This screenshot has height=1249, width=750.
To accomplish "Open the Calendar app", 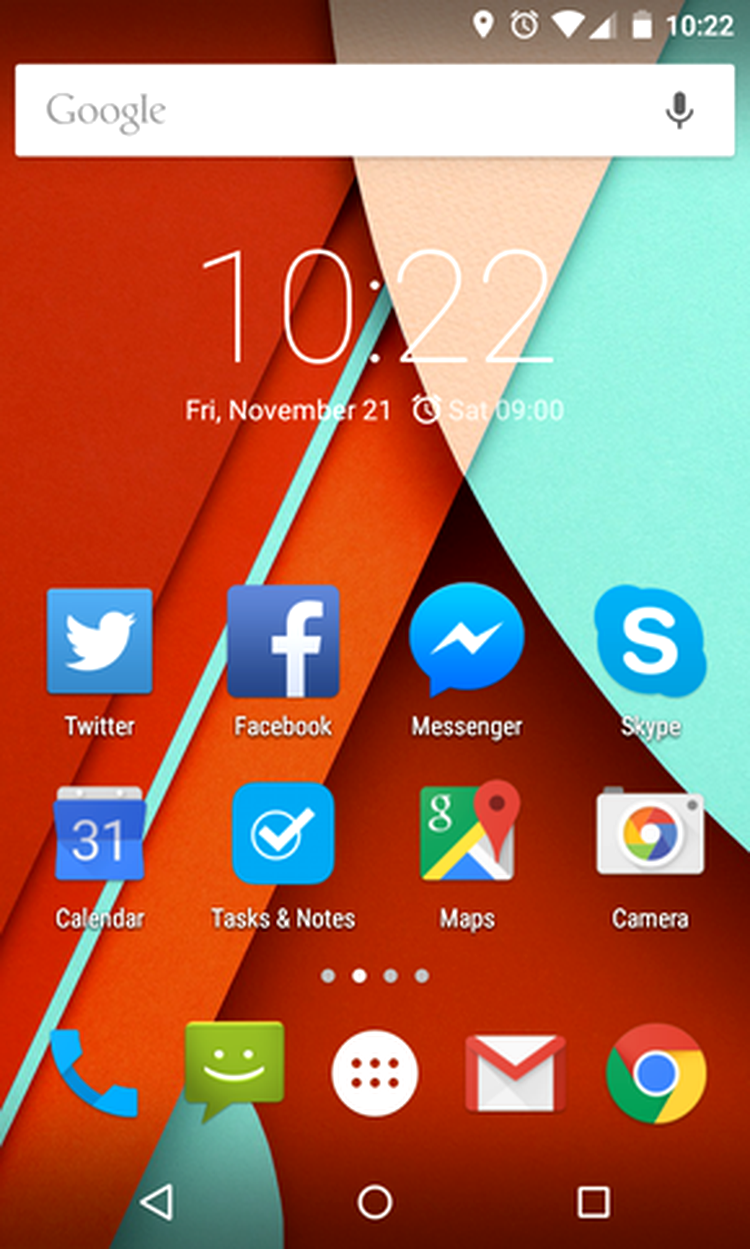I will click(x=99, y=835).
